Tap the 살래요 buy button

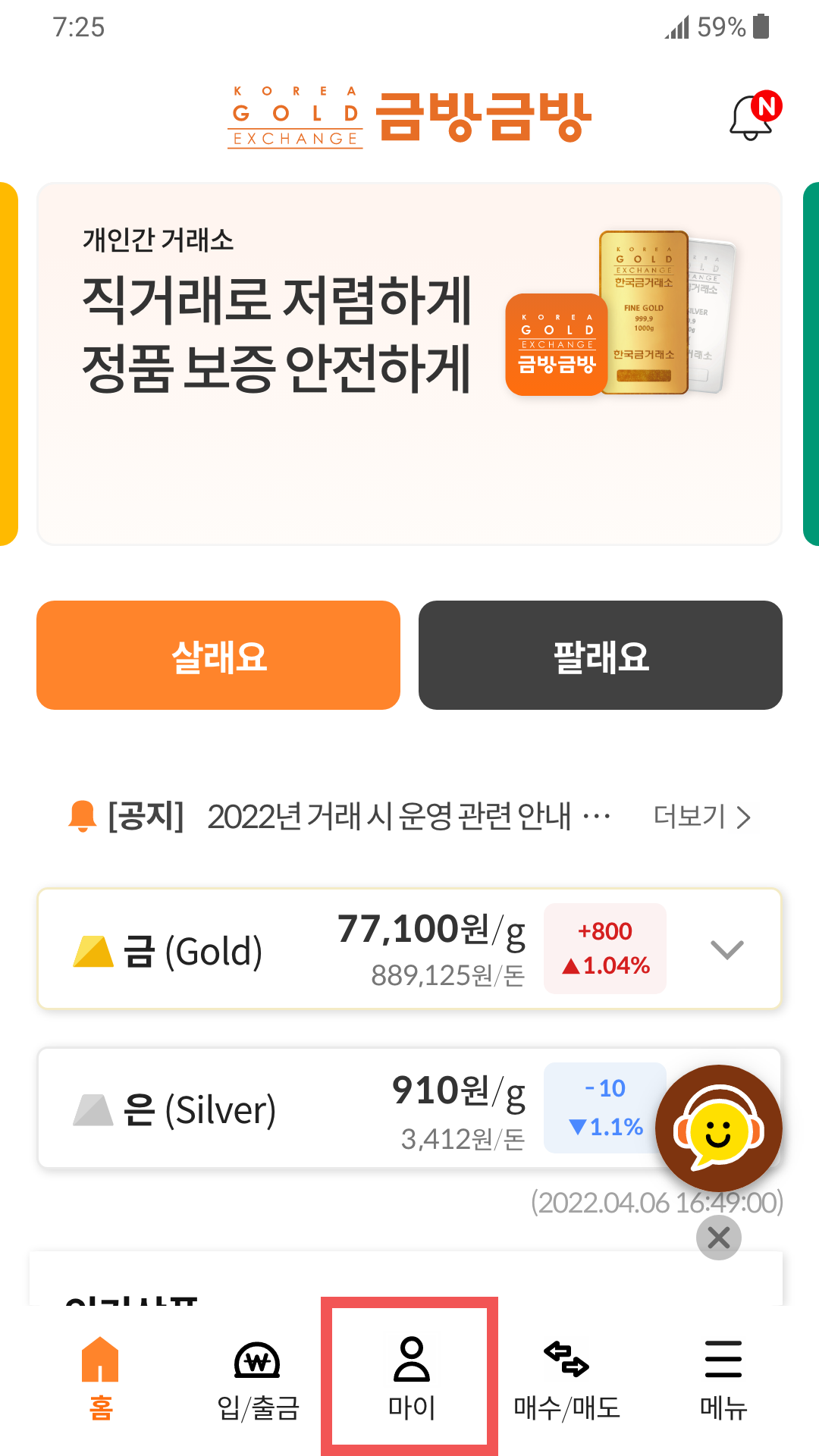pyautogui.click(x=218, y=656)
